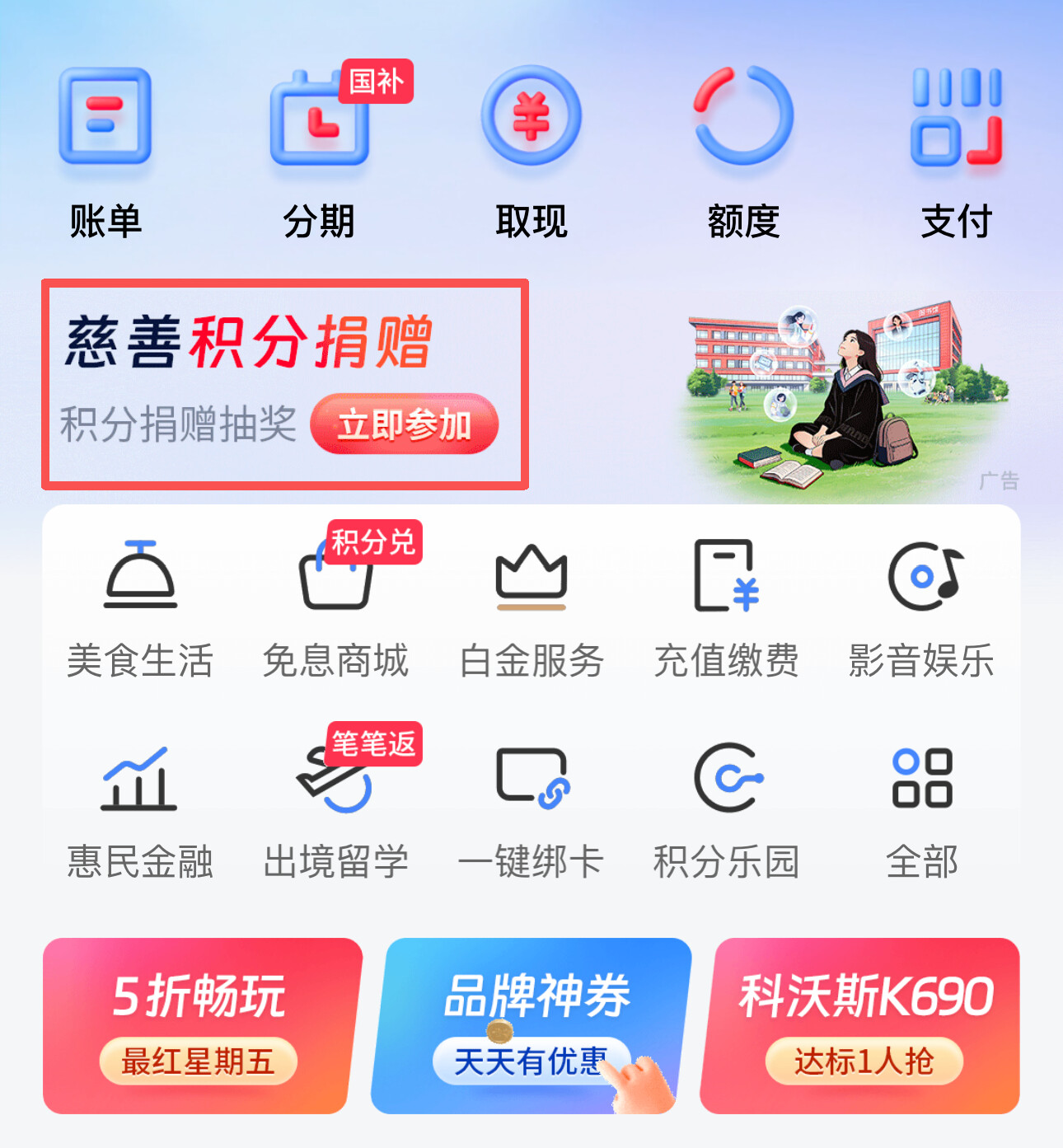
Task: Enter the 积分乐园 points park
Action: click(x=727, y=812)
